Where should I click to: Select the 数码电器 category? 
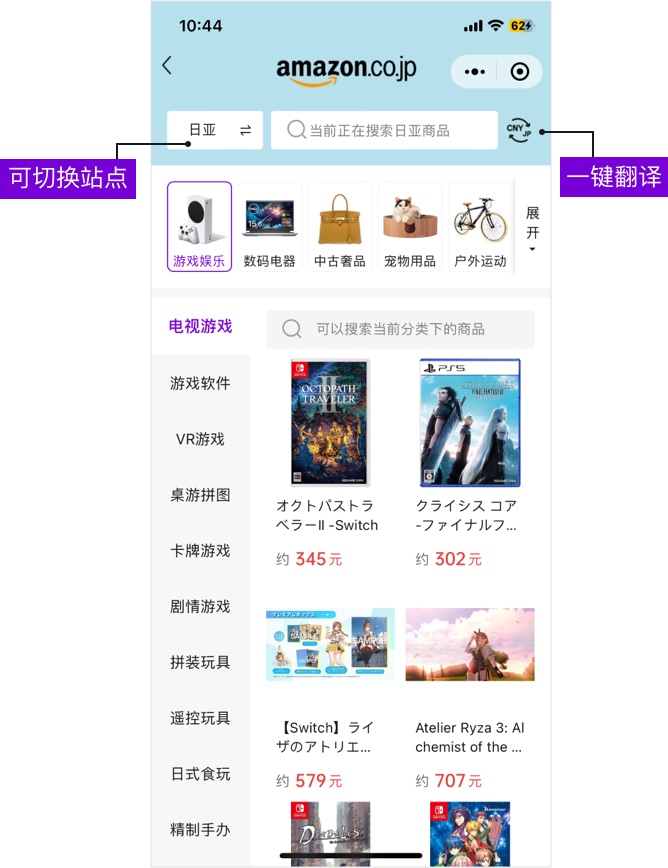pos(270,227)
